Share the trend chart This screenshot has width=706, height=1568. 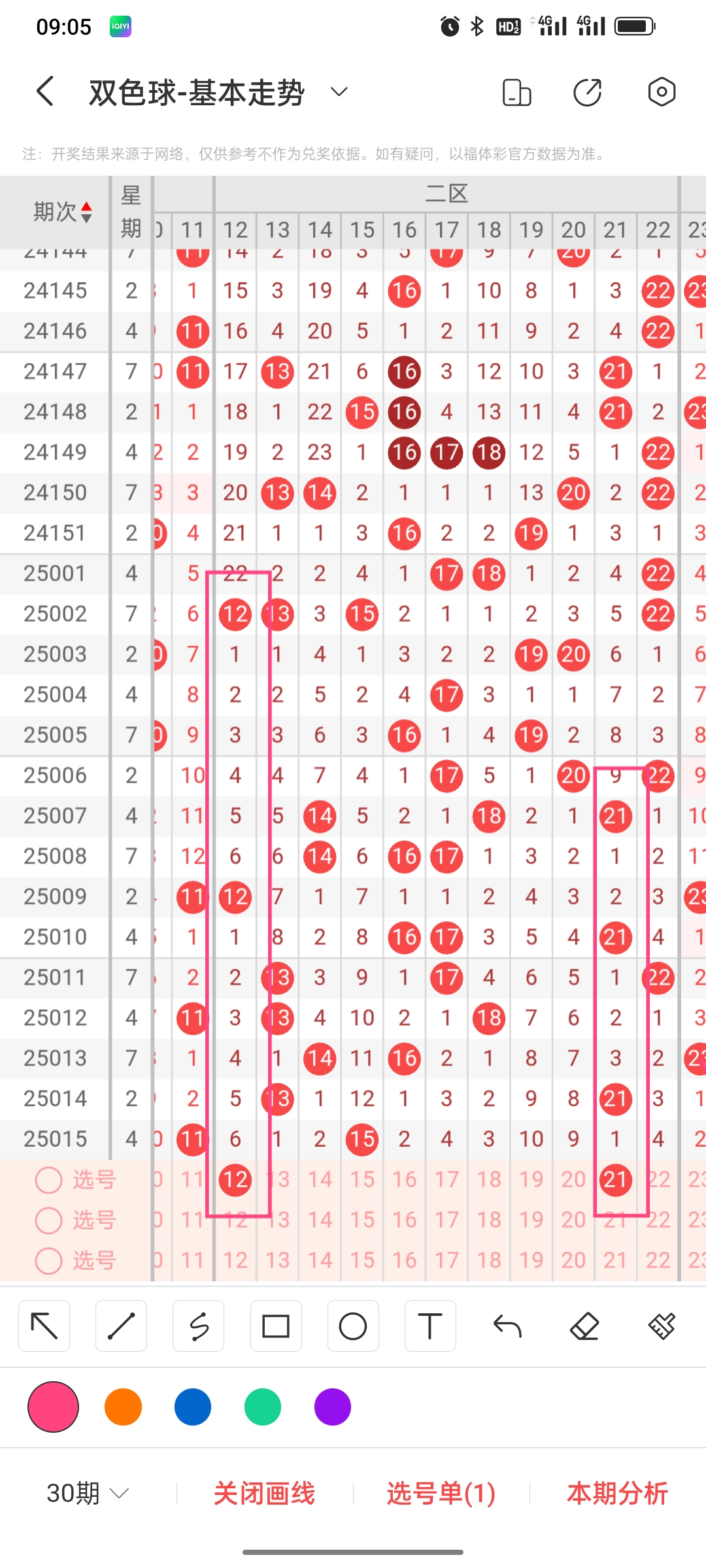coord(588,92)
